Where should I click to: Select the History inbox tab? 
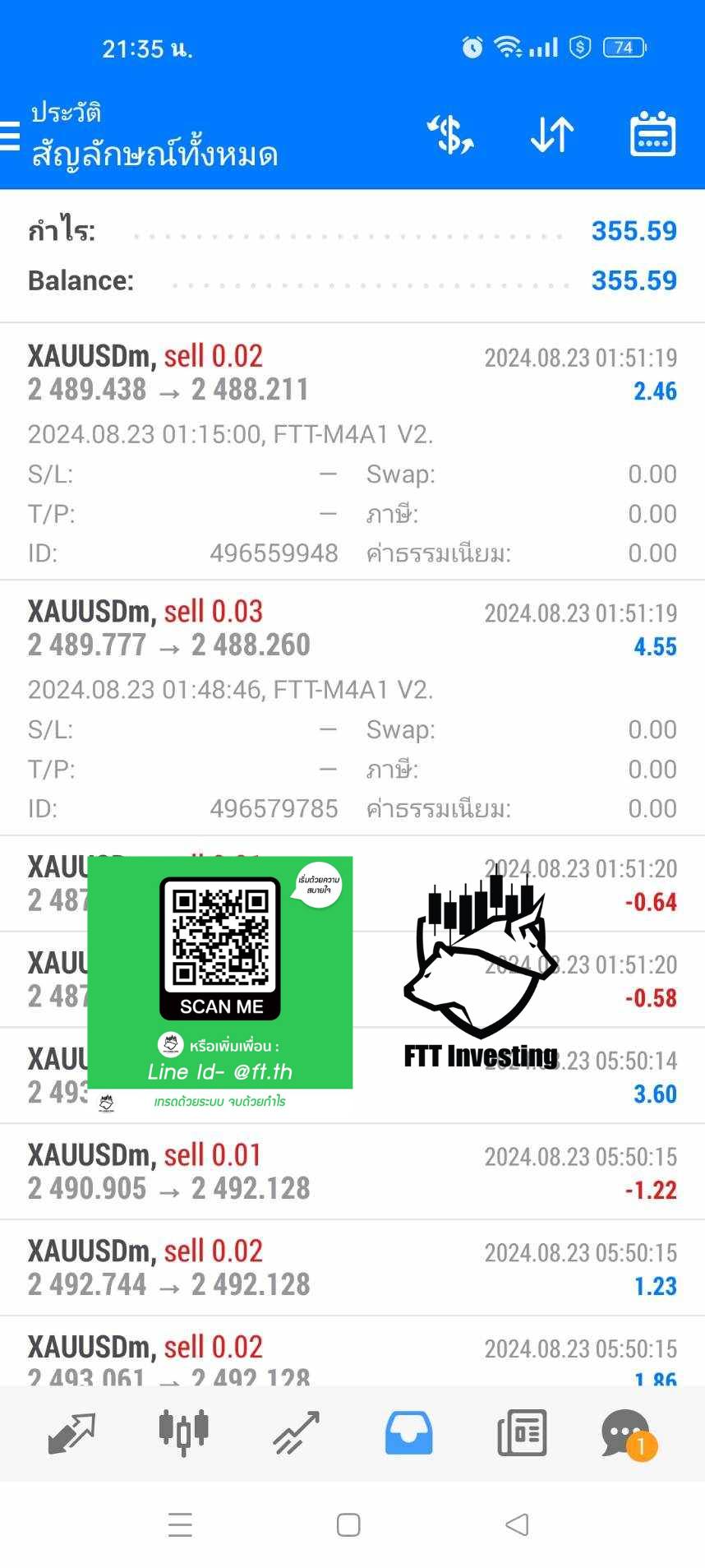pyautogui.click(x=408, y=1433)
